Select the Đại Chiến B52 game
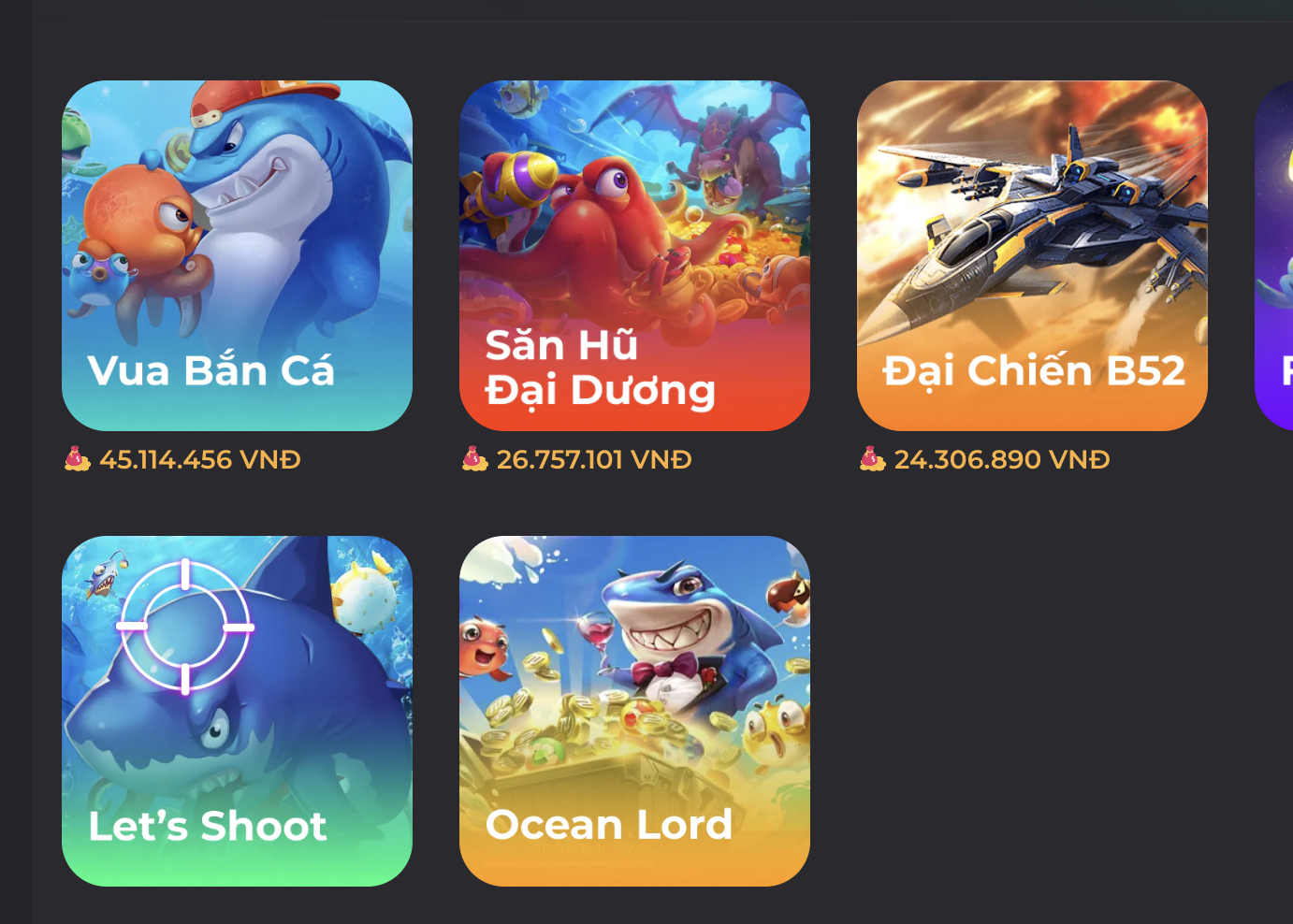This screenshot has height=924, width=1293. coord(1032,255)
